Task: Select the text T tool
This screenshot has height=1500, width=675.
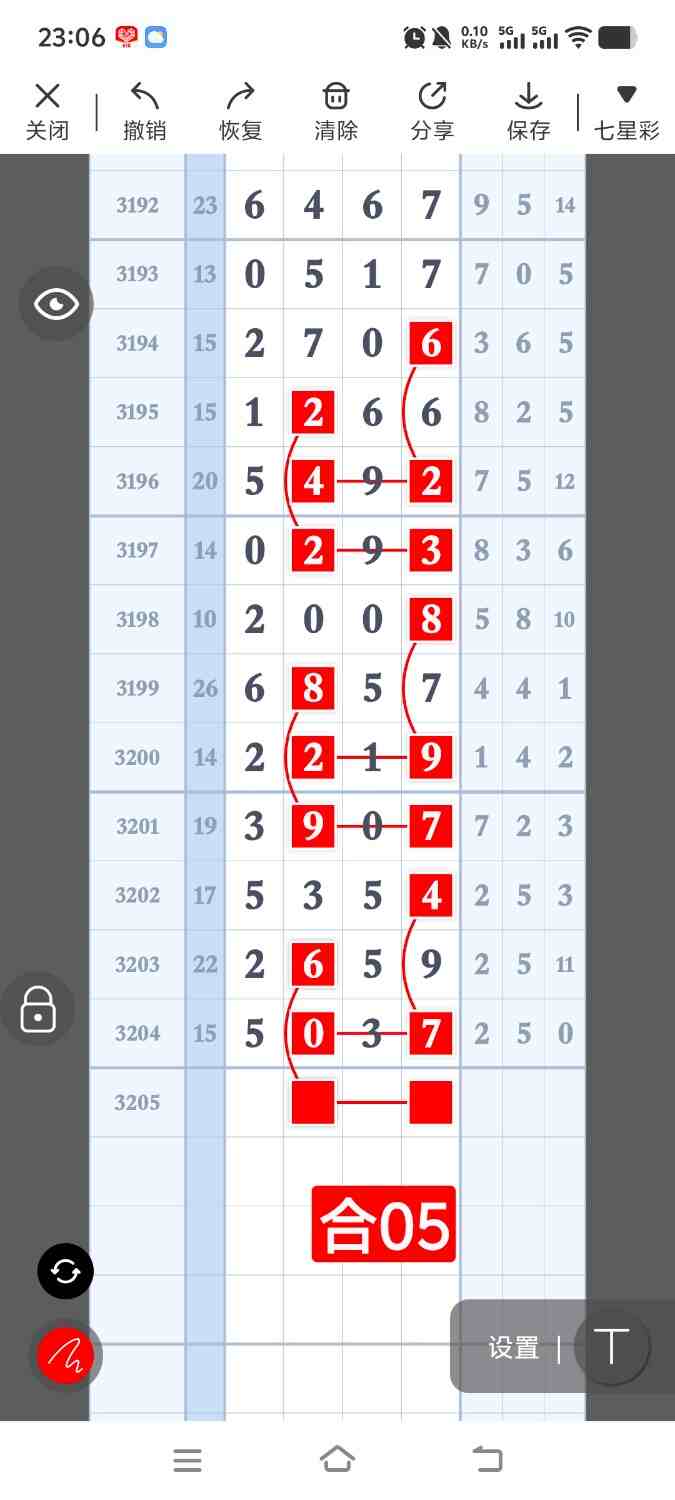Action: pyautogui.click(x=611, y=1346)
